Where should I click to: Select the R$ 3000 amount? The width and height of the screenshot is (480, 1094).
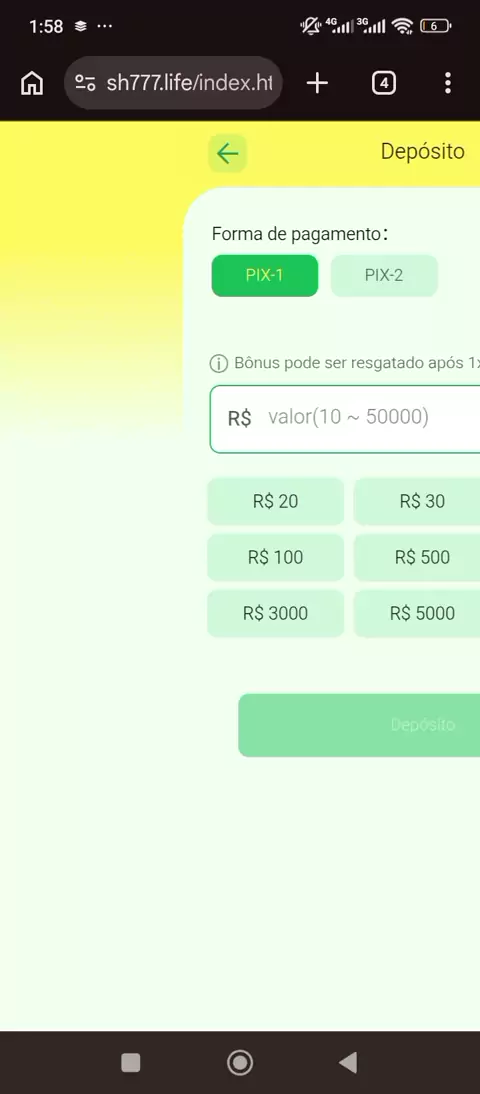276,613
